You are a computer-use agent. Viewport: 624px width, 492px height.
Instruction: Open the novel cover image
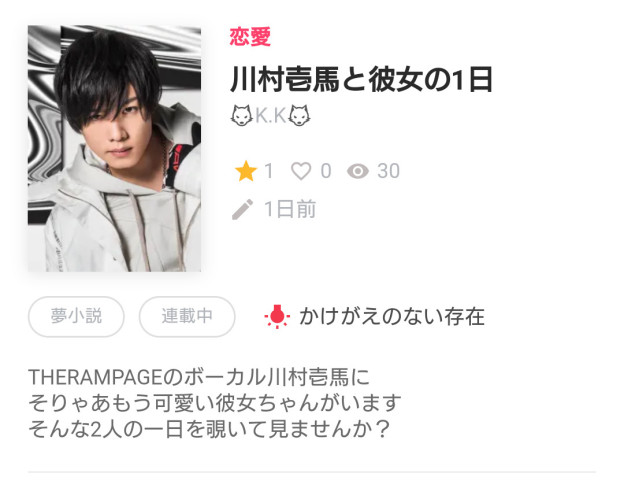[114, 149]
